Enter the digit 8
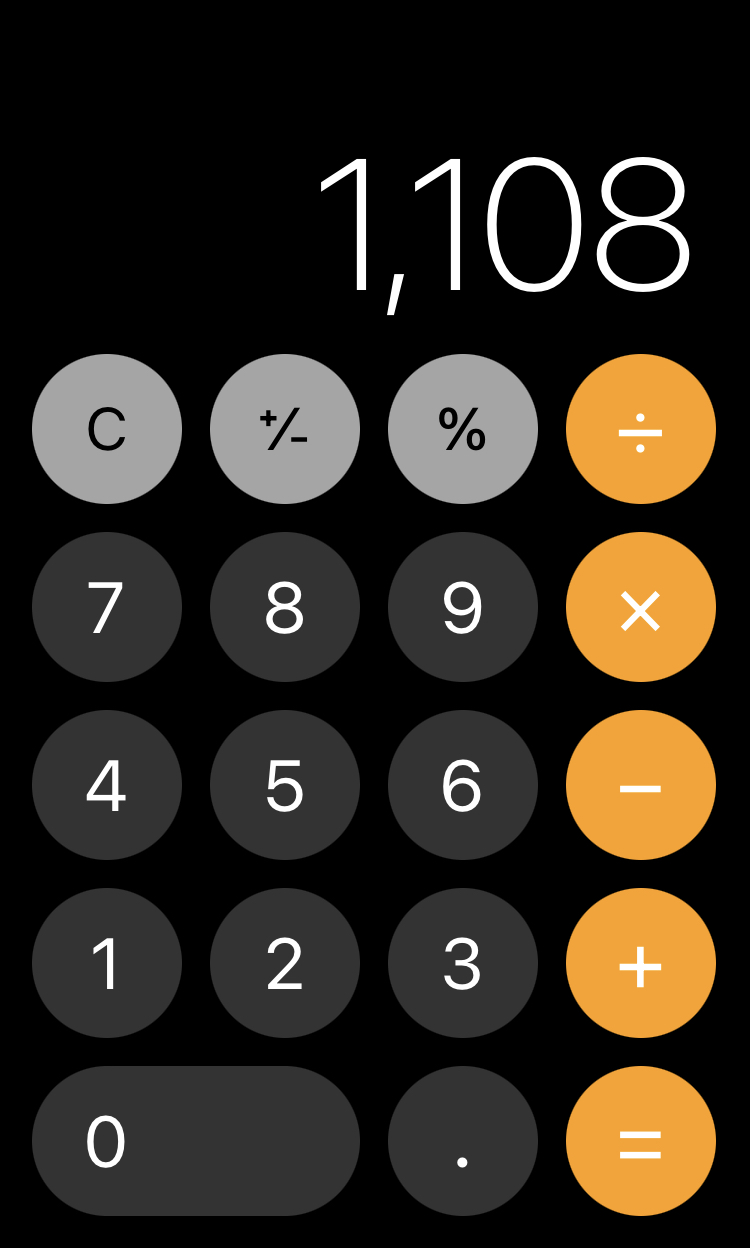This screenshot has height=1248, width=750. [x=285, y=607]
